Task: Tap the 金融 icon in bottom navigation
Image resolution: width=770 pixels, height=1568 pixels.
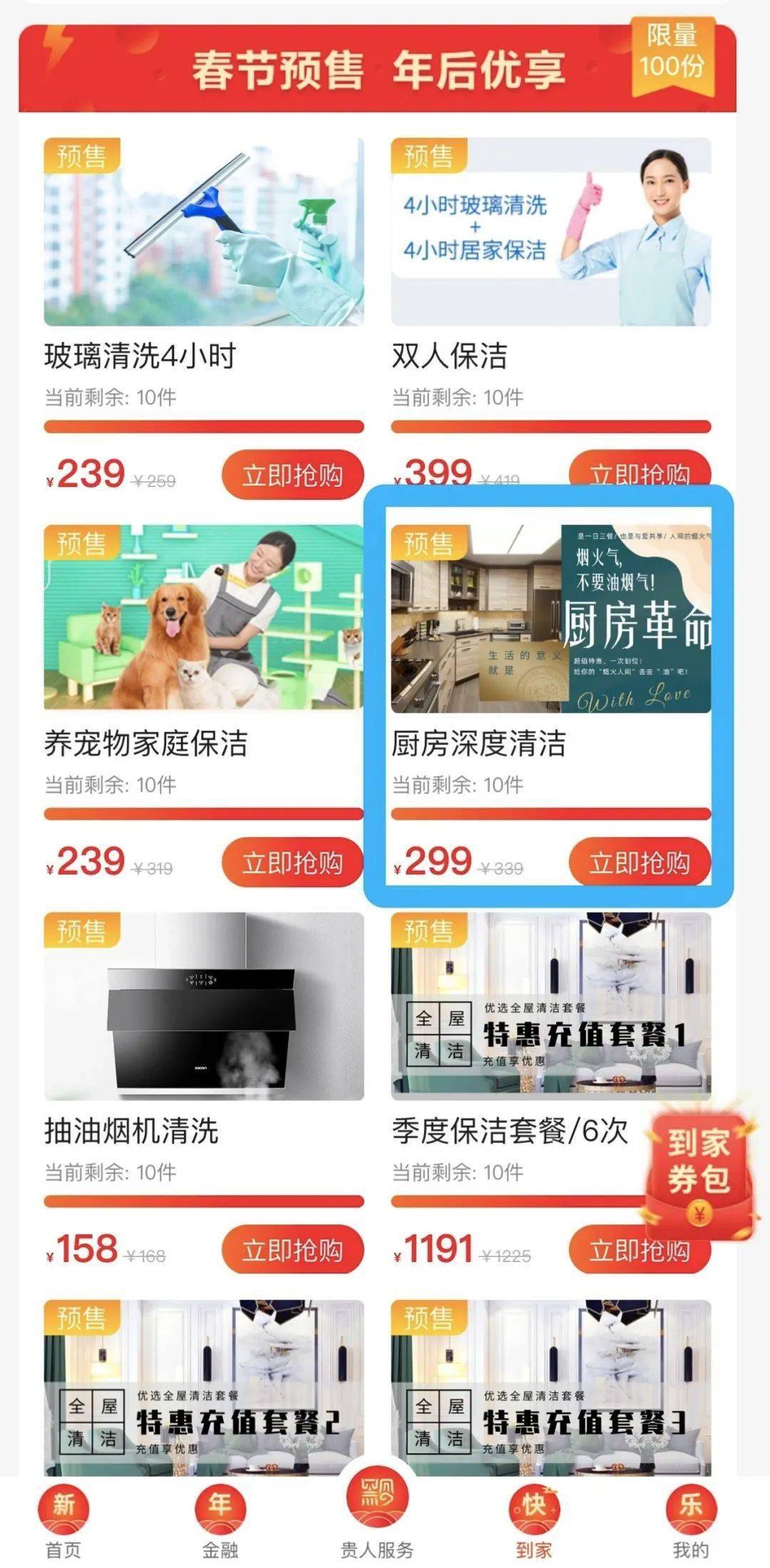Action: point(221,1512)
